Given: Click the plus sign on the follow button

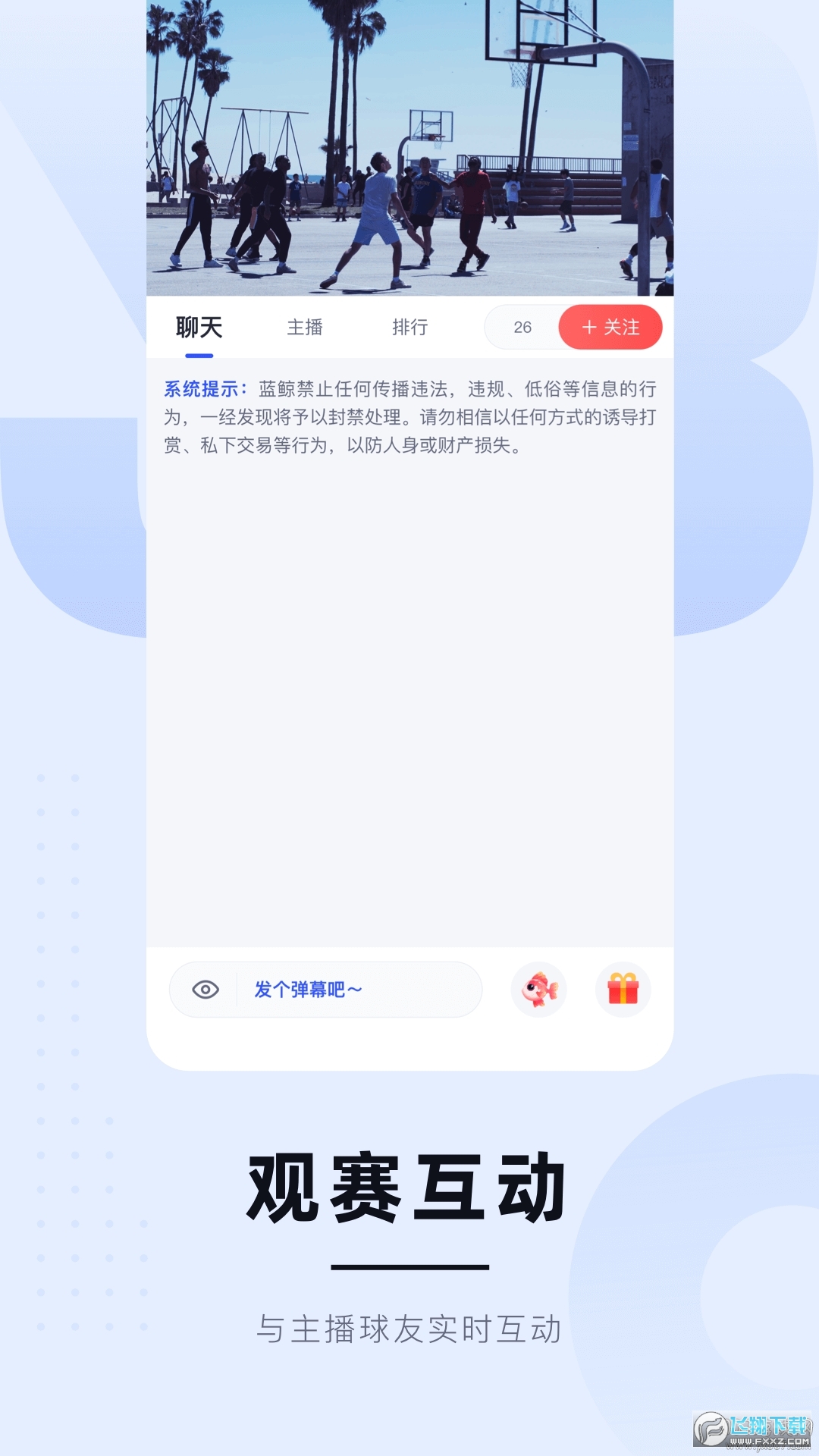Looking at the screenshot, I should [x=588, y=327].
